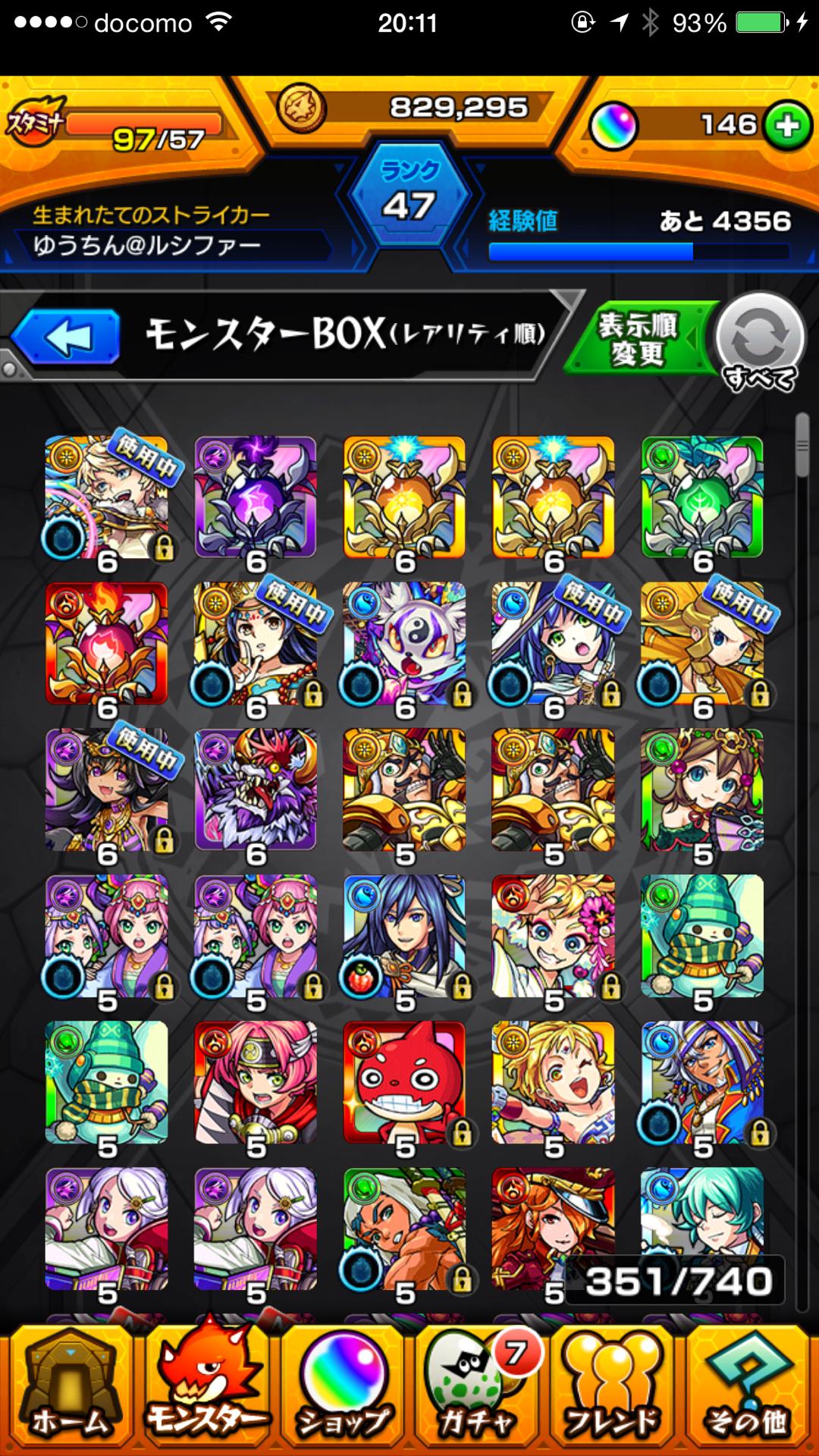This screenshot has height=1456, width=819.
Task: Select the red fire orb monster
Action: click(x=107, y=643)
